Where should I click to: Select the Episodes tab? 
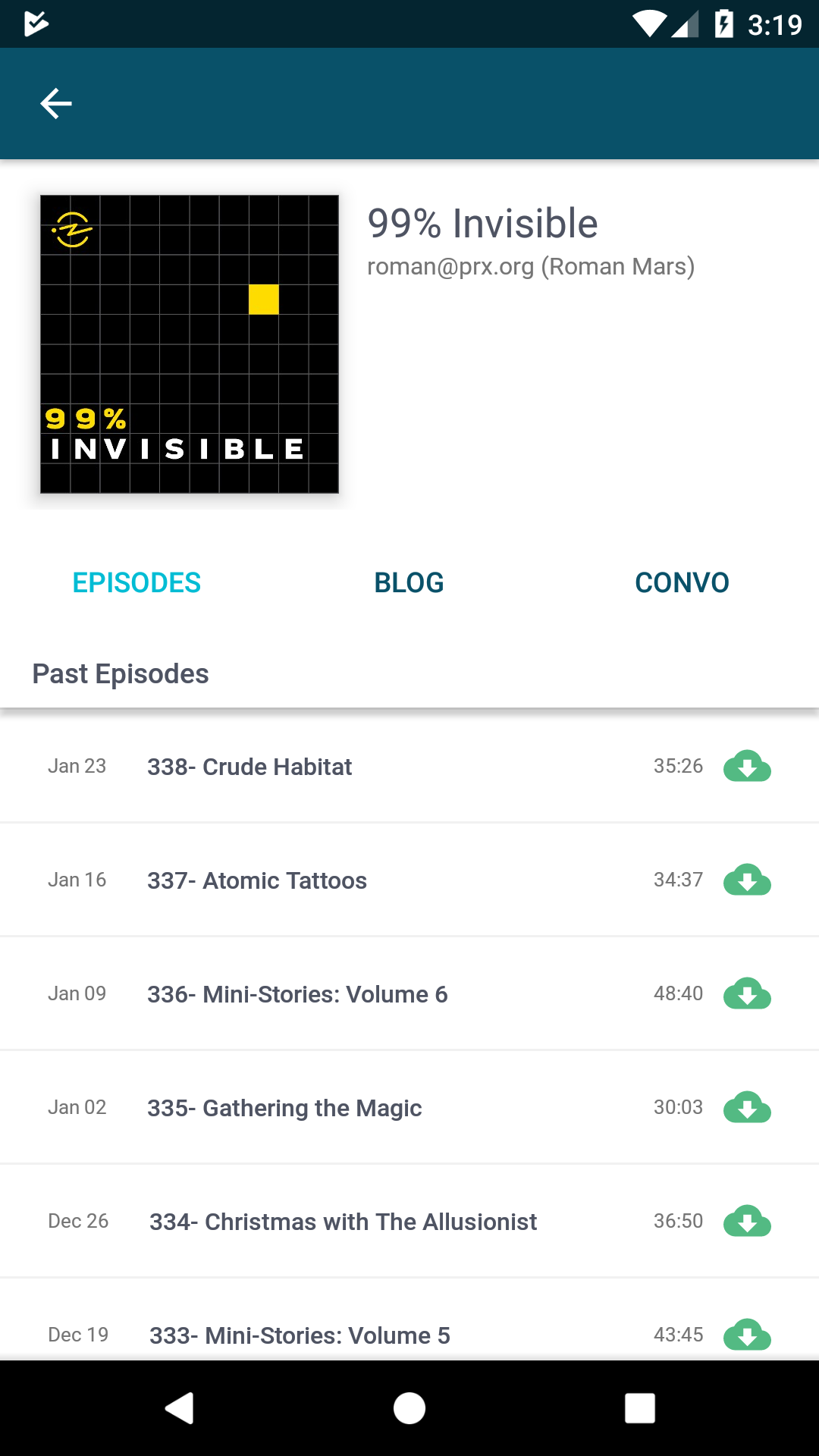point(136,582)
